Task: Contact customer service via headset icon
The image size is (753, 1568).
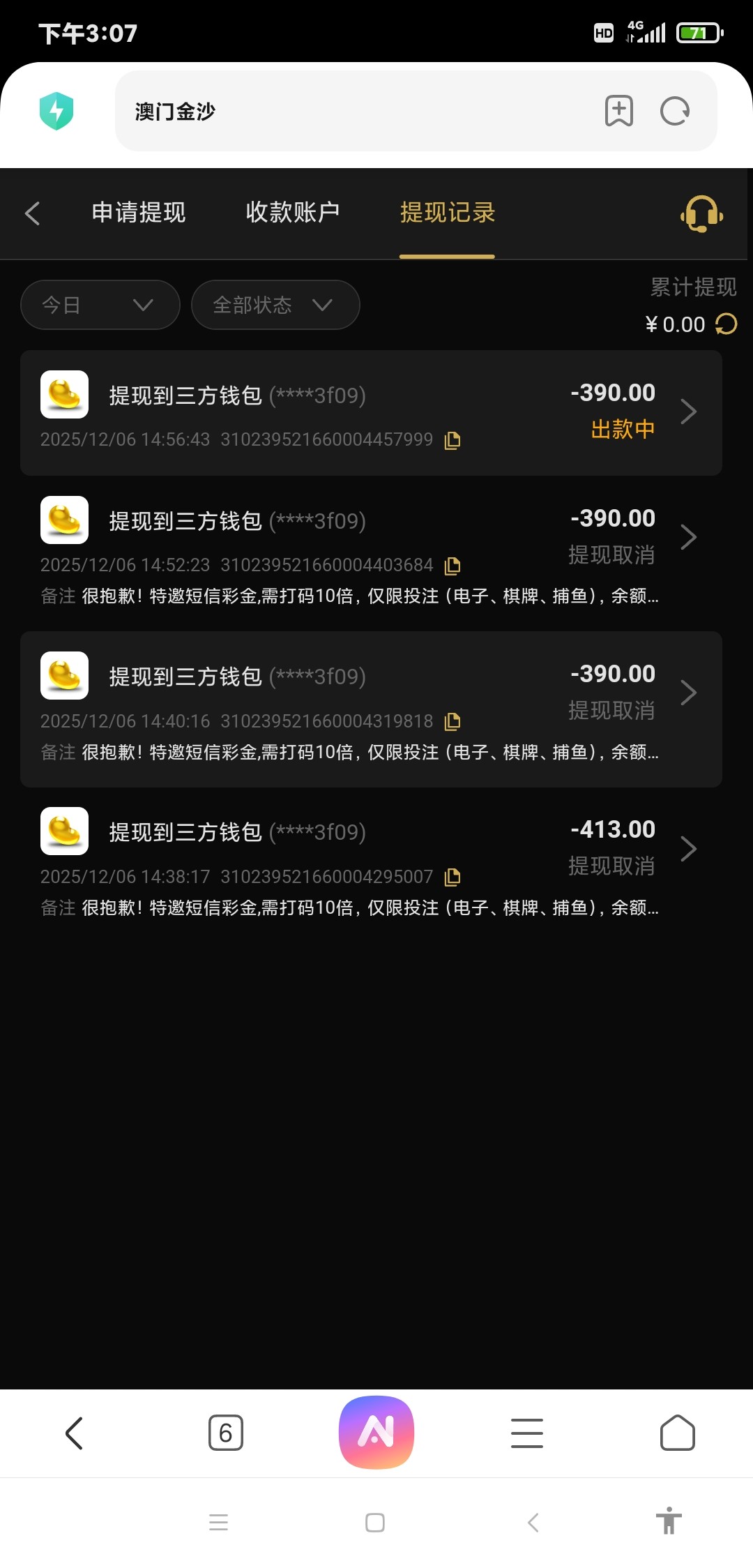Action: [x=701, y=213]
